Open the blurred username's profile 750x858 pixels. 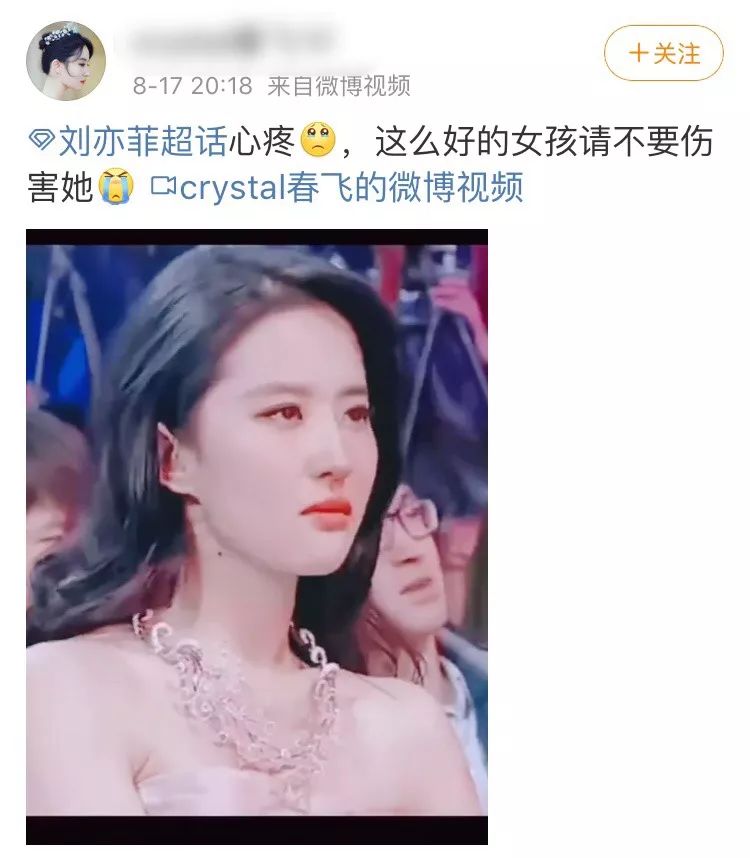tap(232, 44)
